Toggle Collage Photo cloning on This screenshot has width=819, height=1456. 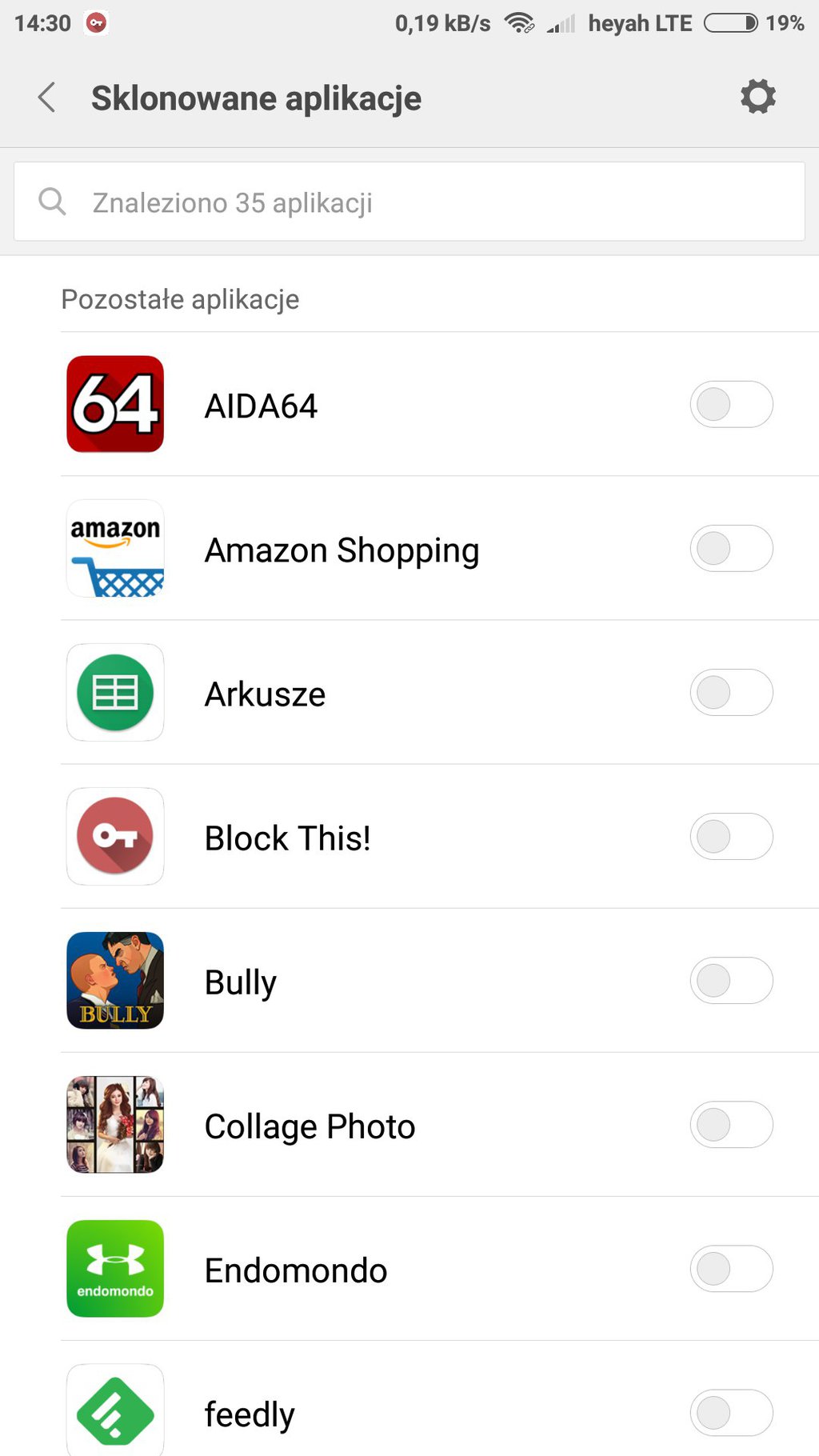pyautogui.click(x=731, y=1125)
